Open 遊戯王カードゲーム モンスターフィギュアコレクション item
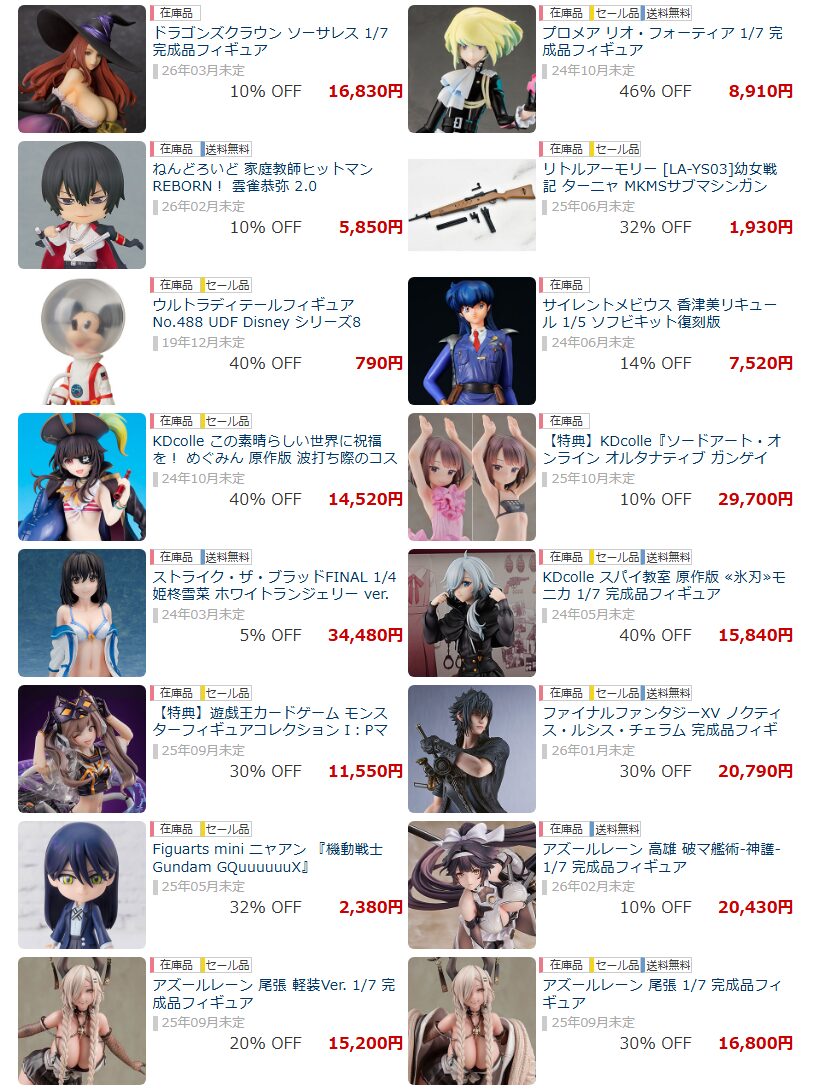 270,721
